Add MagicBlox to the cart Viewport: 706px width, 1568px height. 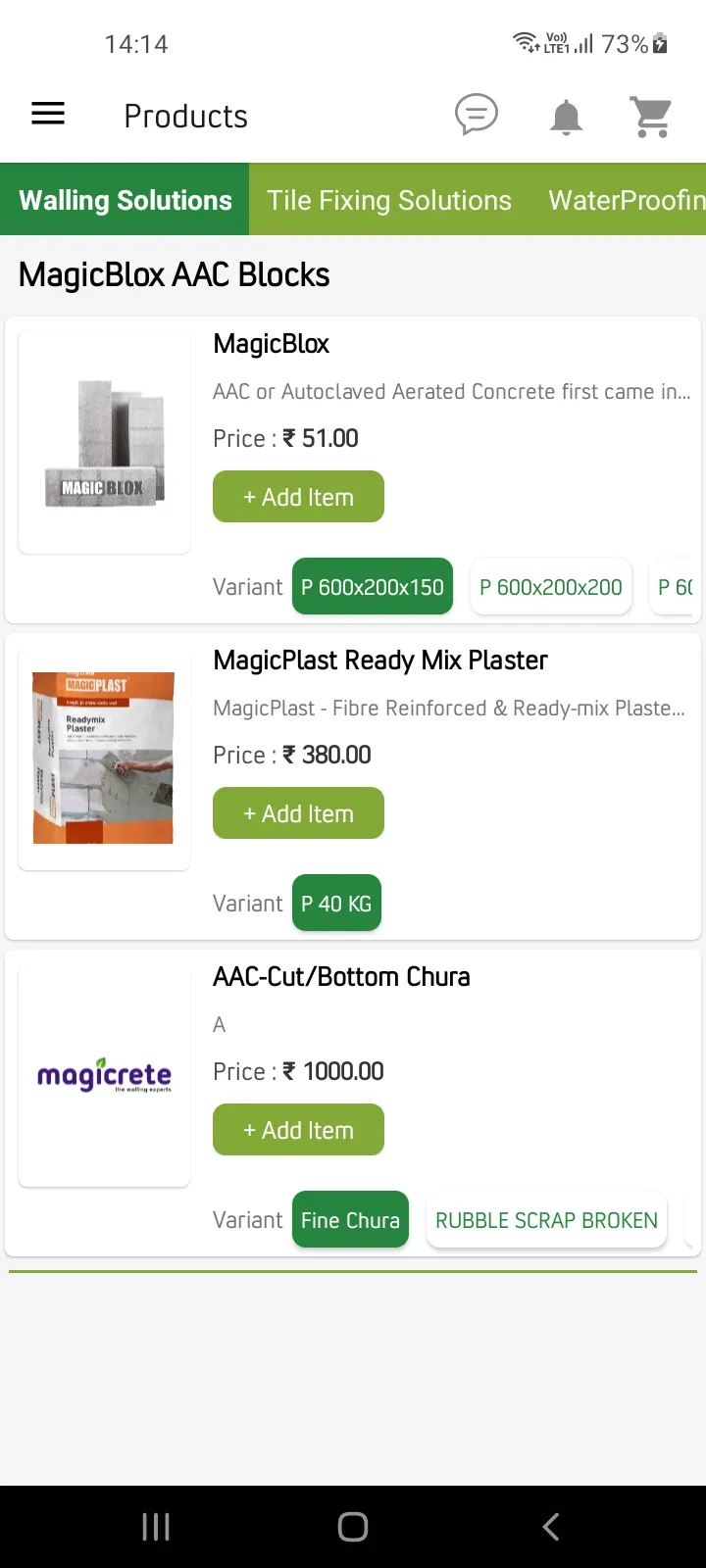point(298,496)
